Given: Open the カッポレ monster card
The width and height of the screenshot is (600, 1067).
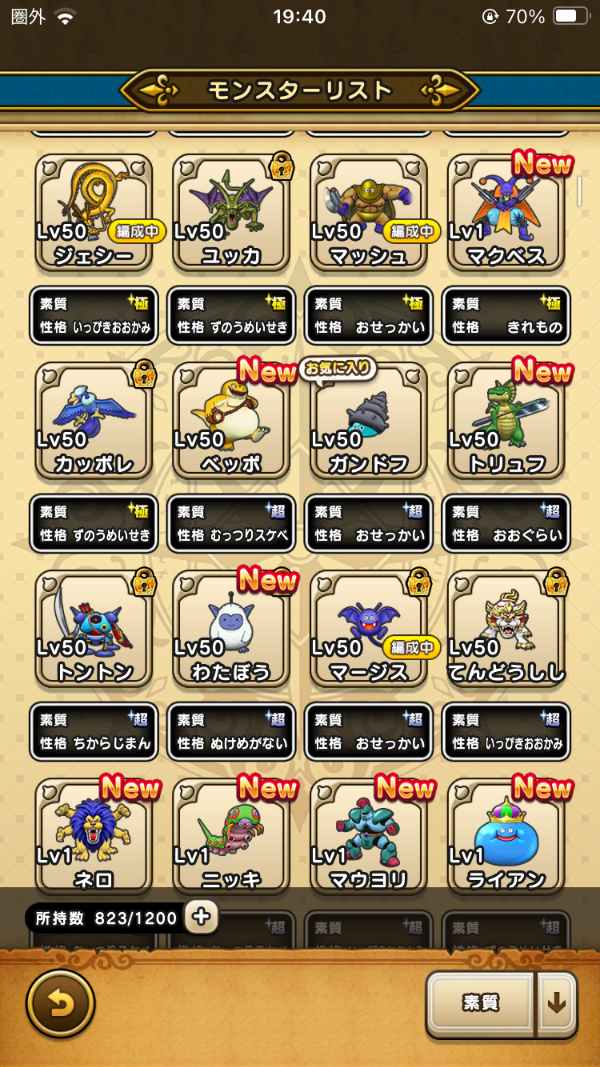Looking at the screenshot, I should [x=93, y=422].
